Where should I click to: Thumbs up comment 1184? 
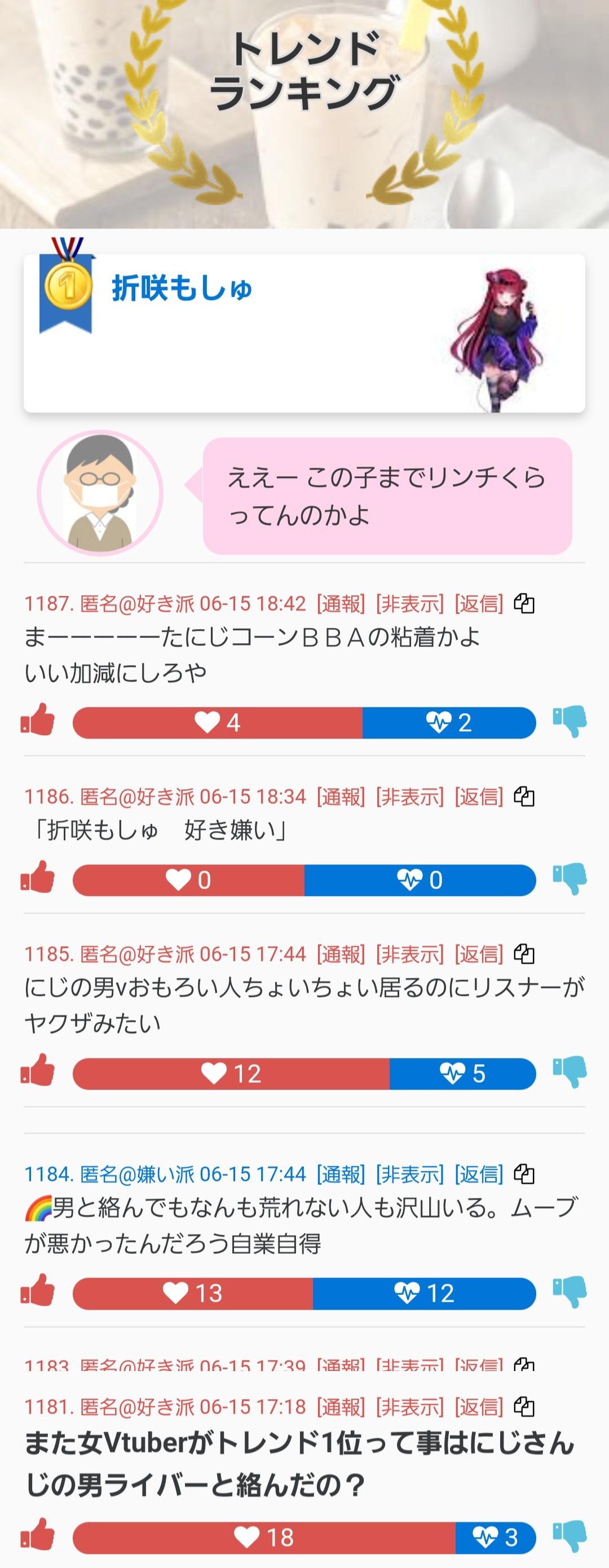tap(38, 1292)
